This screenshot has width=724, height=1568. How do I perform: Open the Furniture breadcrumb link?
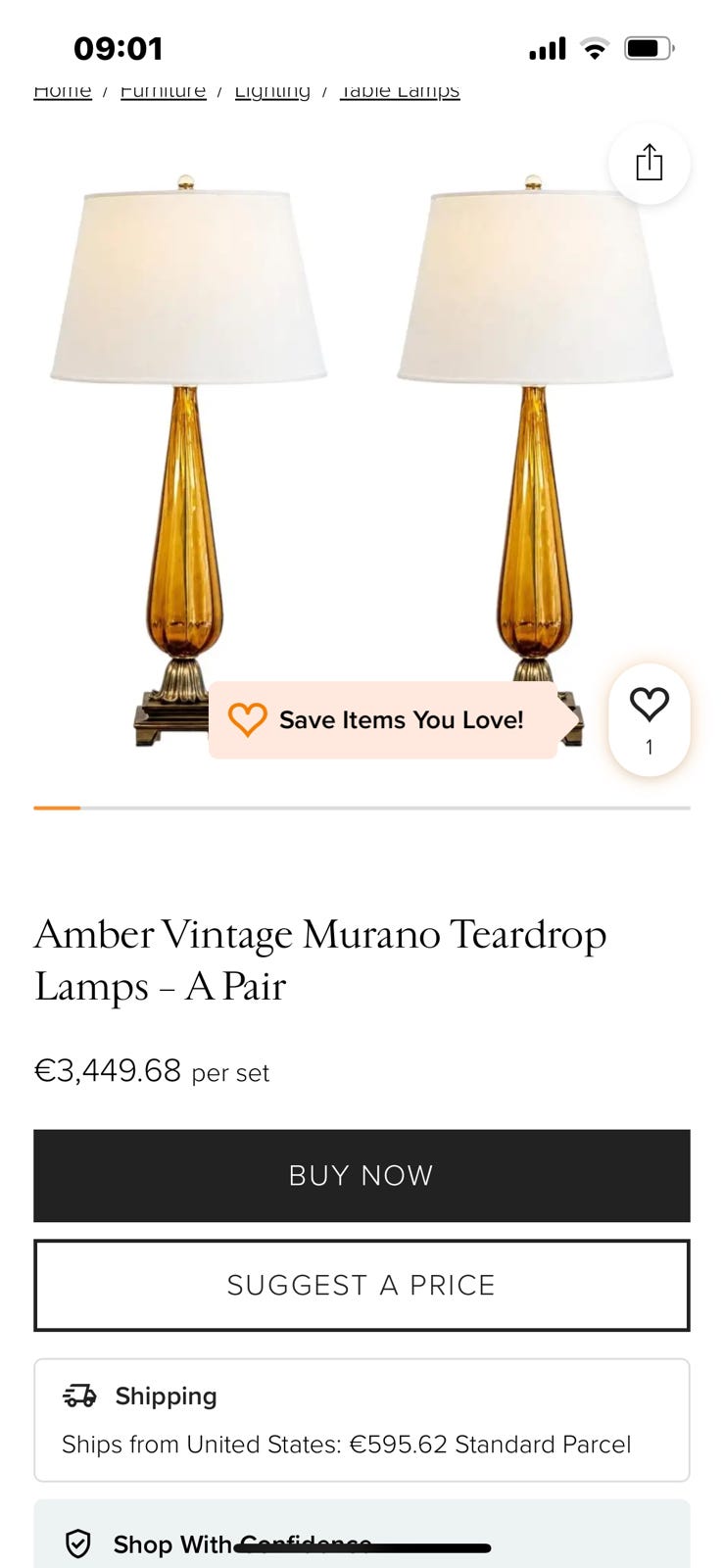coord(163,91)
